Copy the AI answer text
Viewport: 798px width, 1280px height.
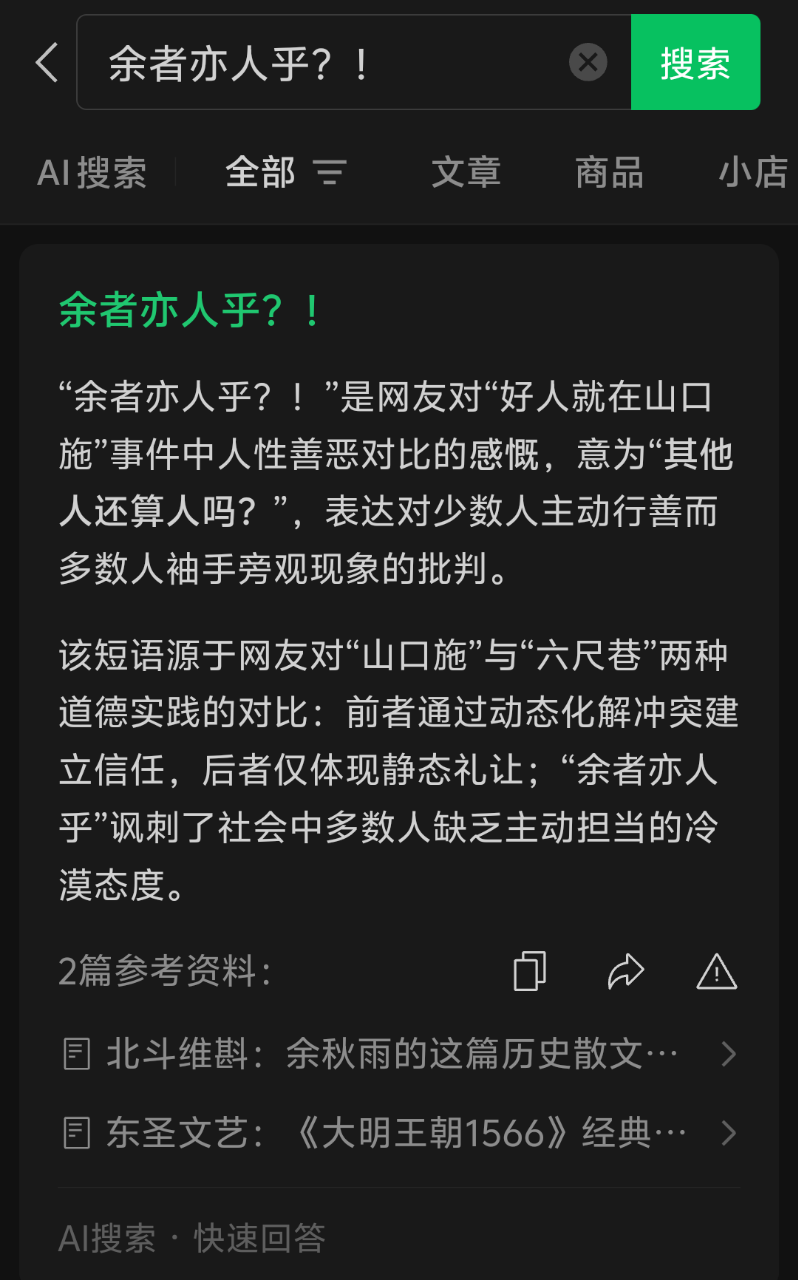point(530,971)
